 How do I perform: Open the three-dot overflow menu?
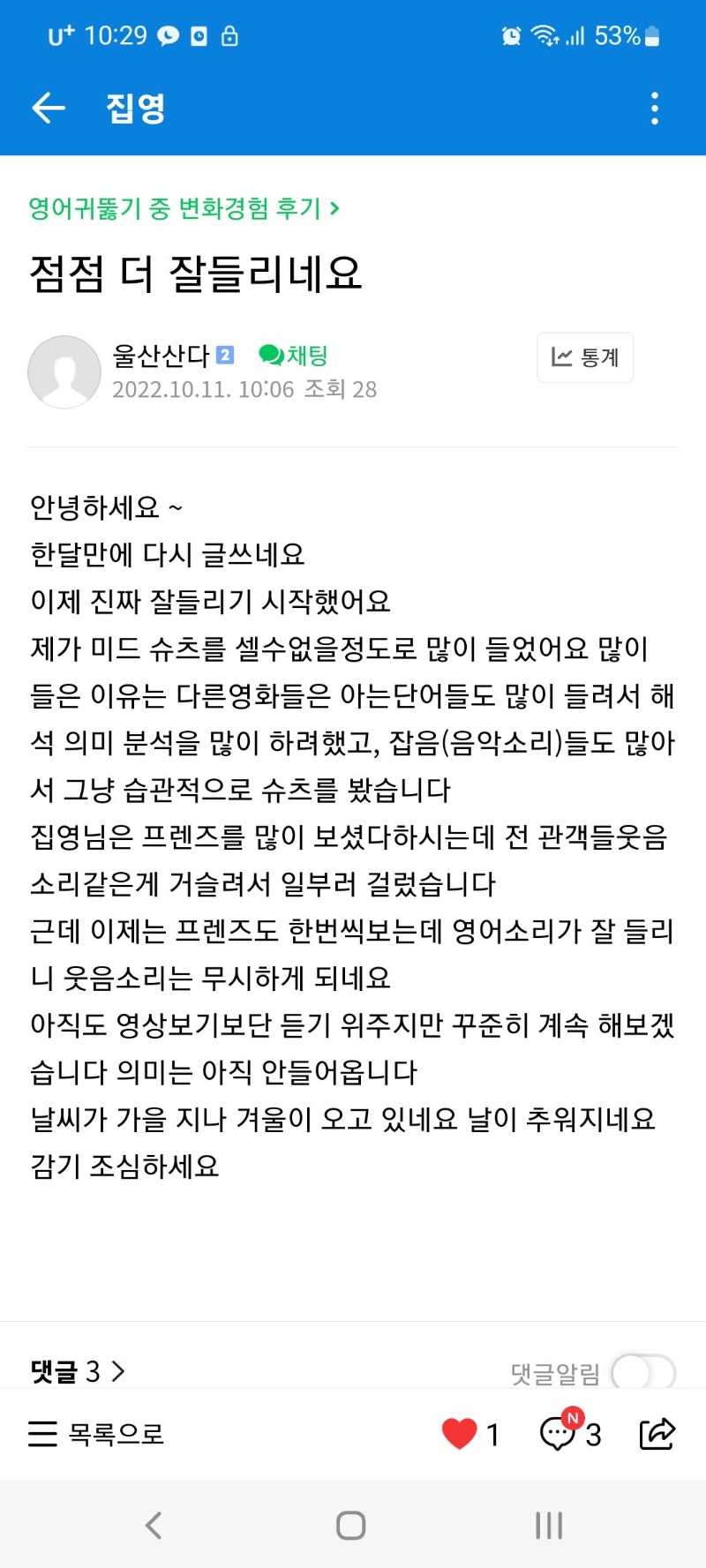(x=654, y=108)
